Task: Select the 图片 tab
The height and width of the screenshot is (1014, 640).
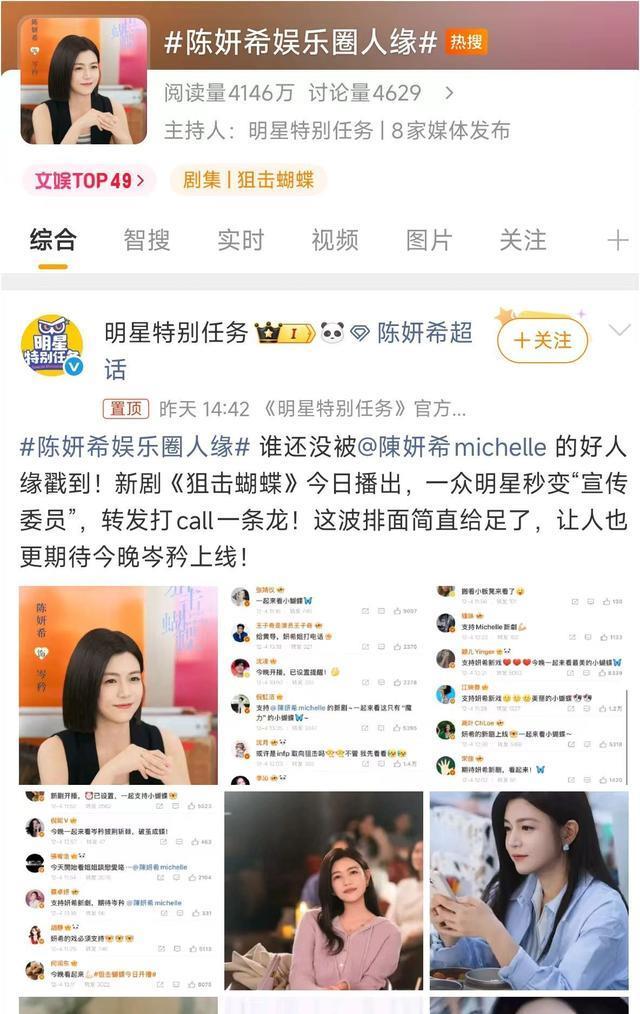Action: click(428, 240)
